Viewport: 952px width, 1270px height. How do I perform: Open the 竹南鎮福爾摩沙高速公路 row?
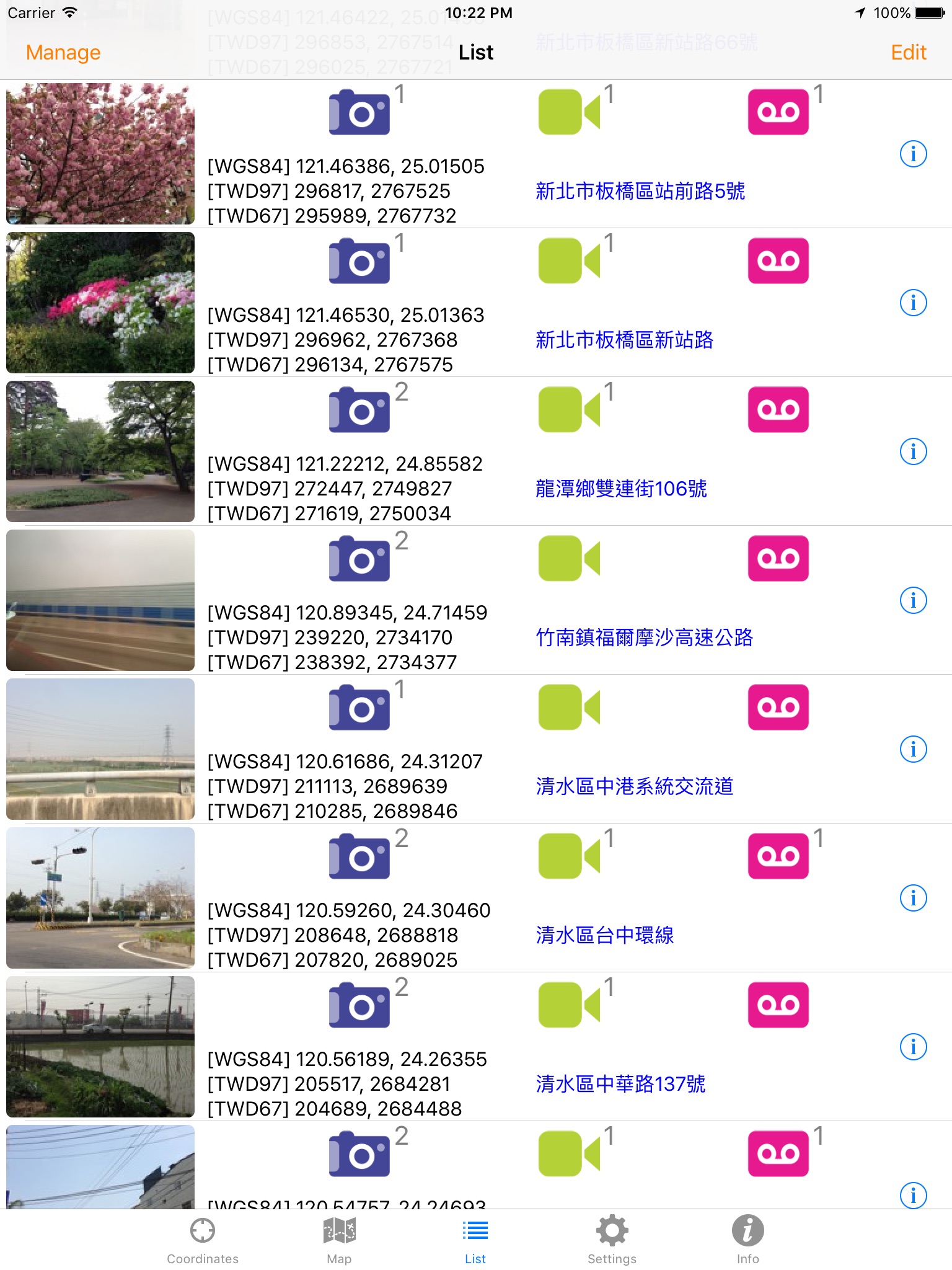pyautogui.click(x=644, y=637)
